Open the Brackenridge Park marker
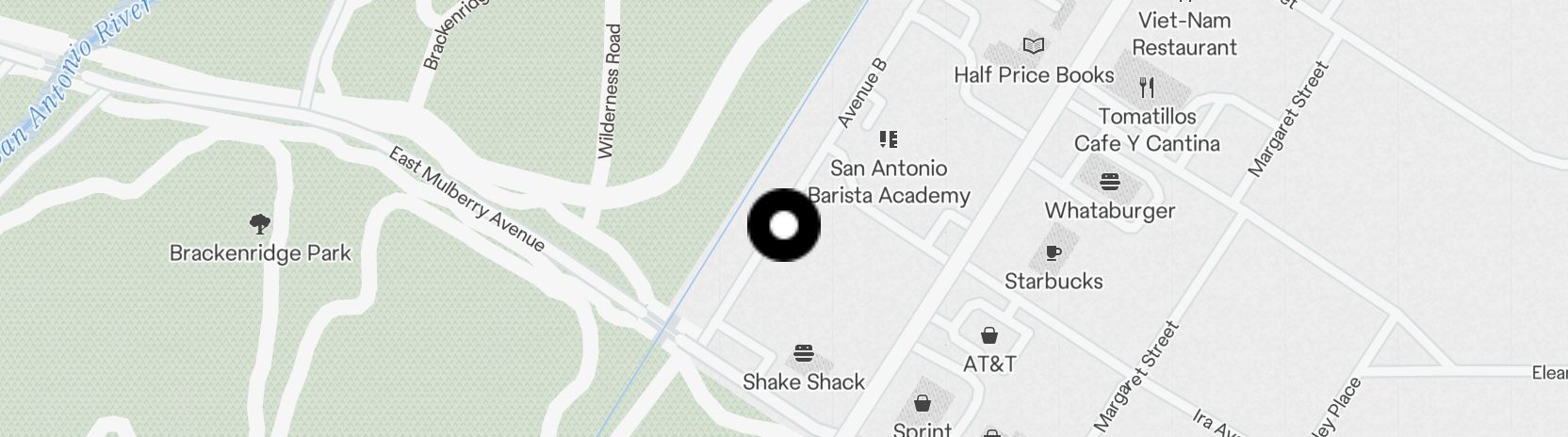 coord(260,224)
